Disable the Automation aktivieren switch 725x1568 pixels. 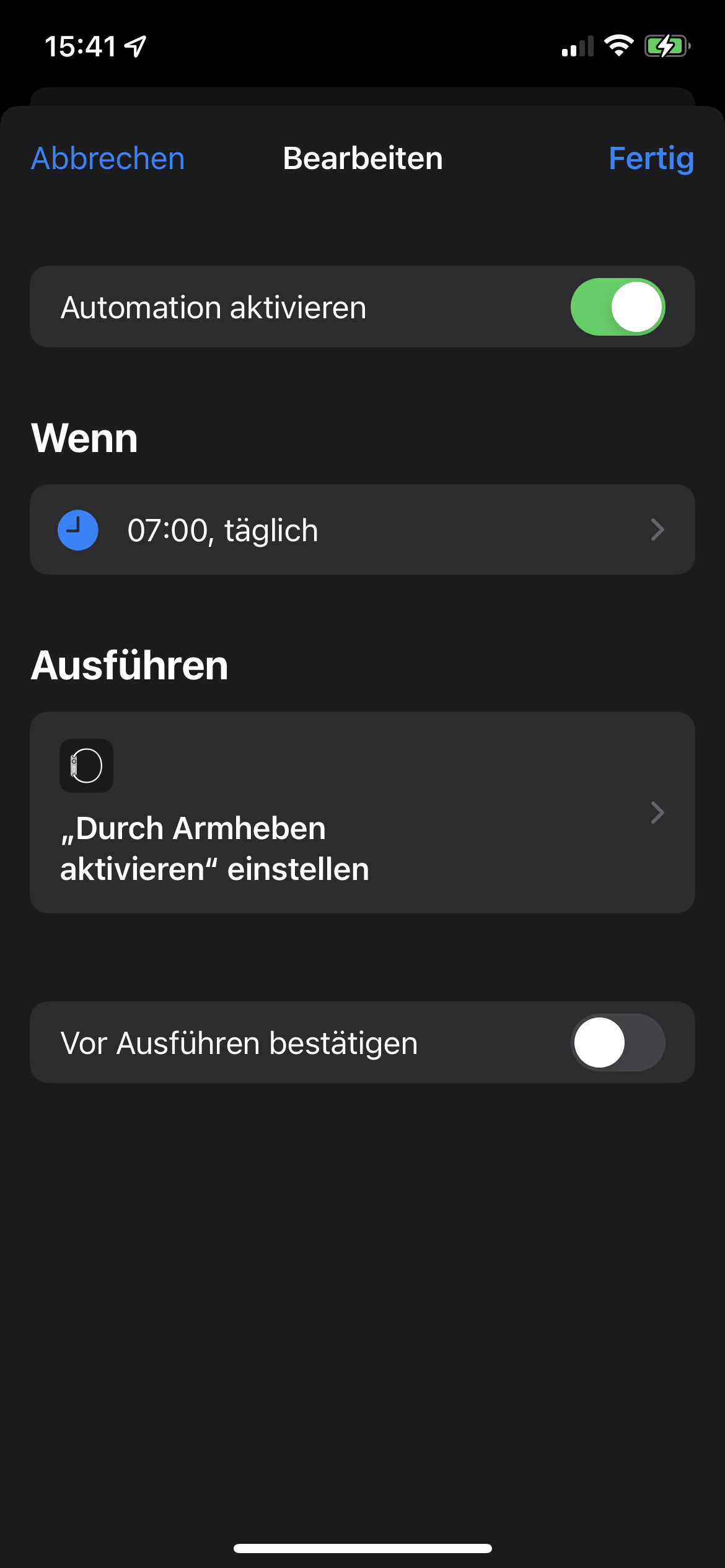[617, 307]
